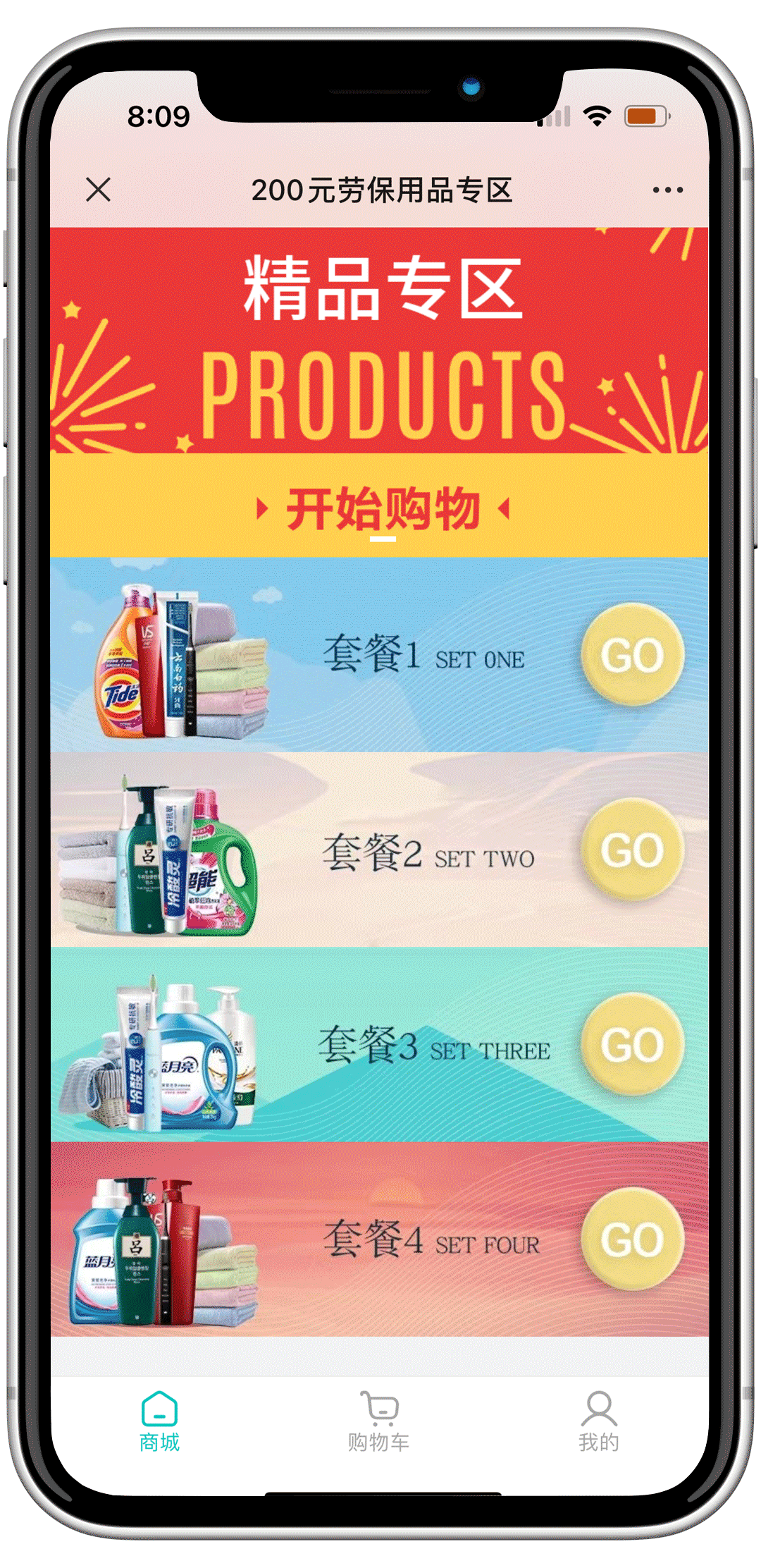Open the three-dot more options menu
Viewport: 761px width, 1568px height.
click(x=667, y=190)
